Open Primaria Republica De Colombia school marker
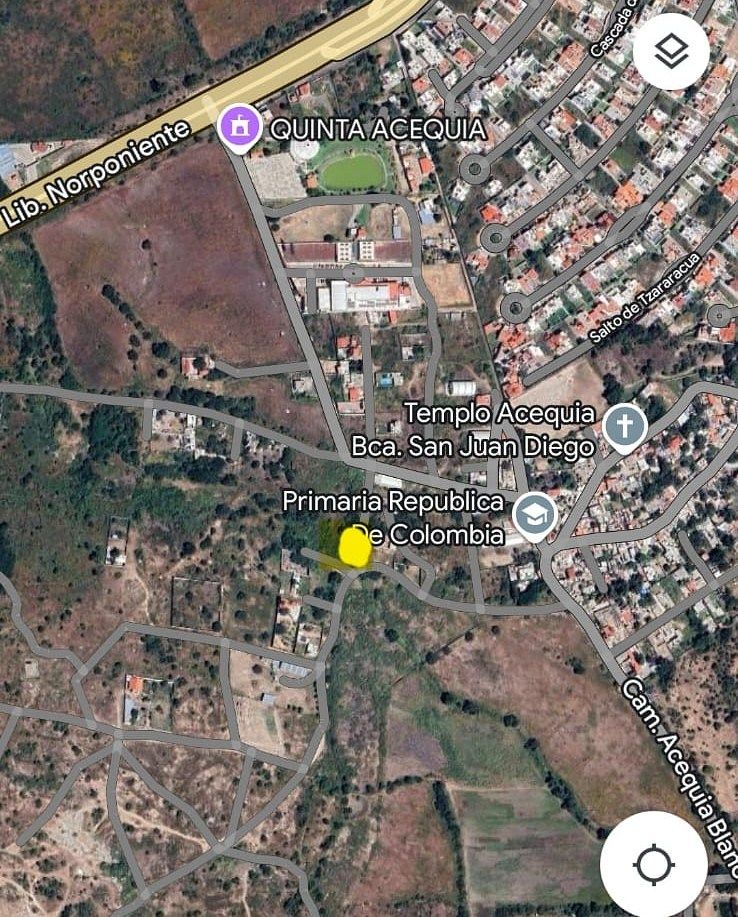This screenshot has width=738, height=917. (x=535, y=516)
